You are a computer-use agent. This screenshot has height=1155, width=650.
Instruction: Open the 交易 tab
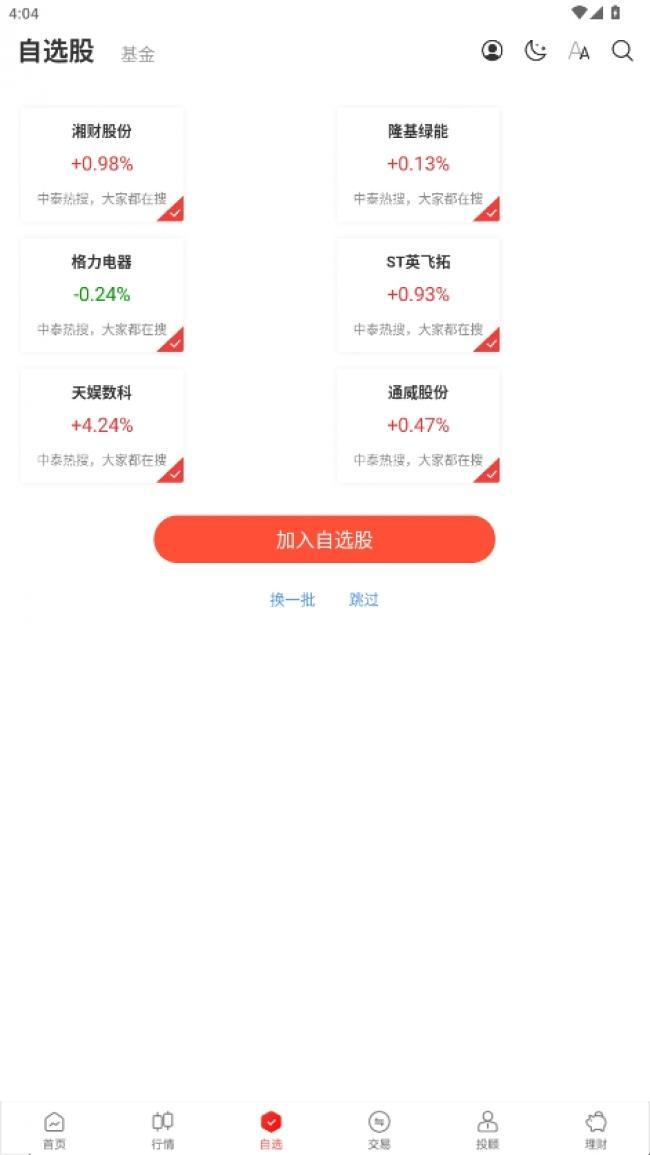(x=379, y=1130)
